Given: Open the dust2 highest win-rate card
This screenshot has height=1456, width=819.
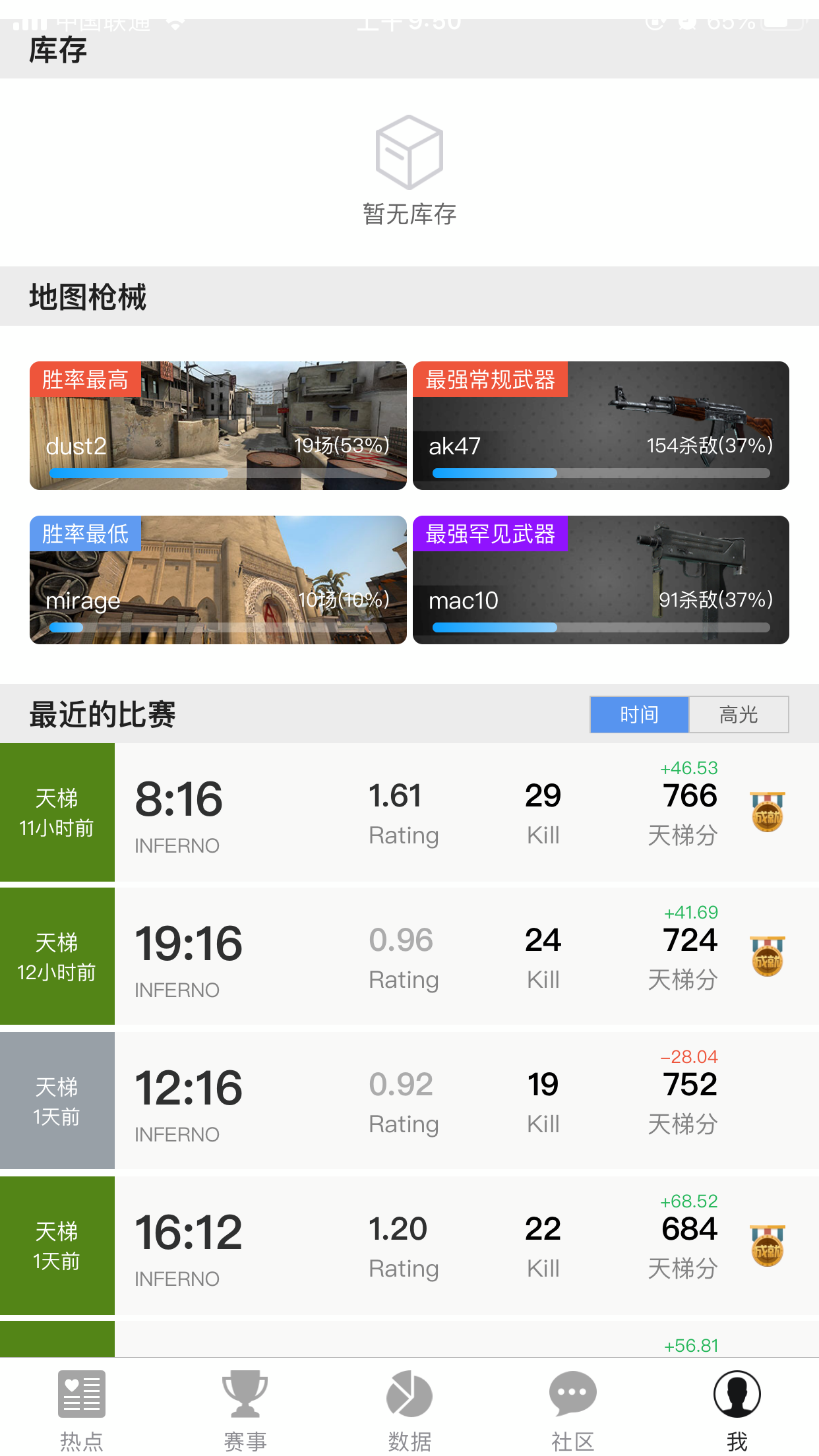Looking at the screenshot, I should tap(218, 425).
